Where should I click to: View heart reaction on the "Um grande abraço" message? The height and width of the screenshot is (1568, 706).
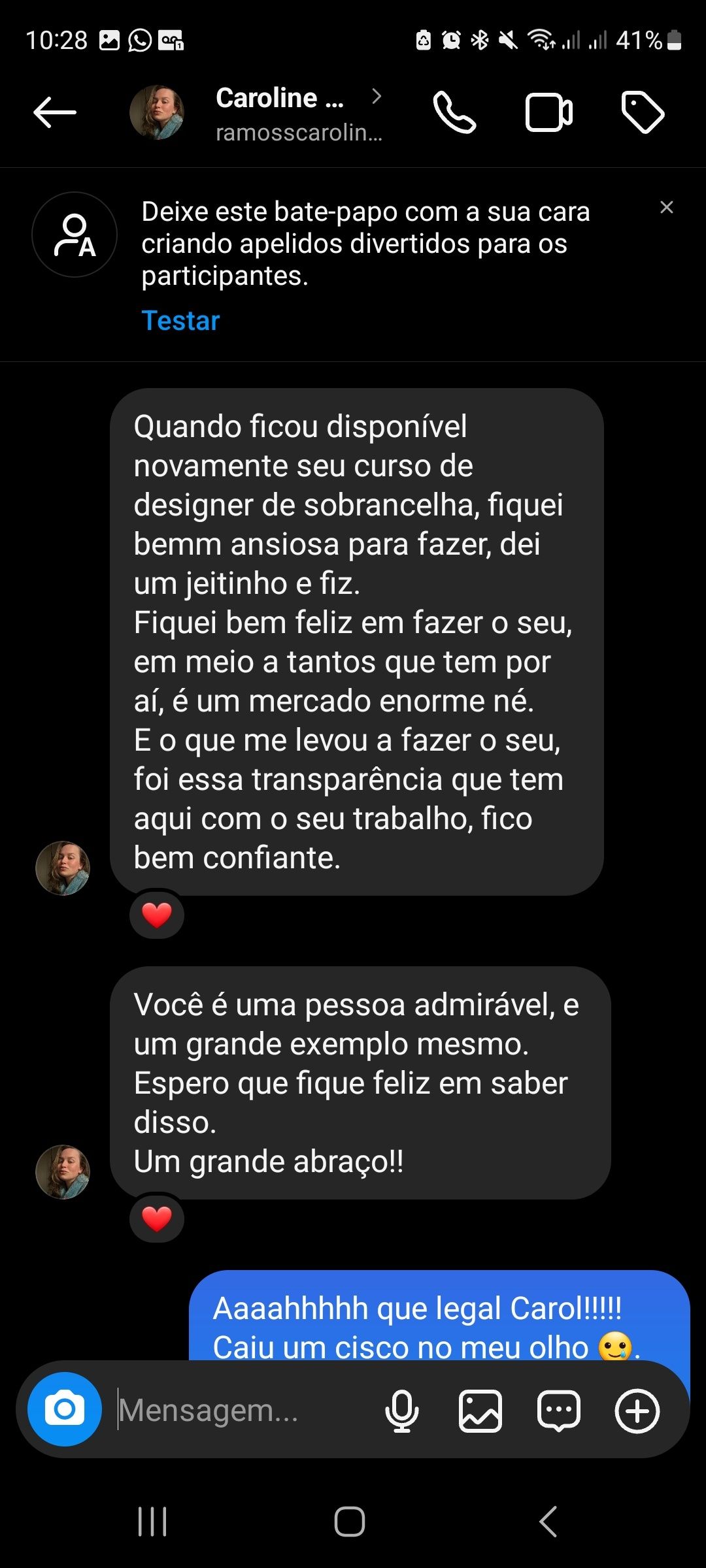tap(157, 1218)
